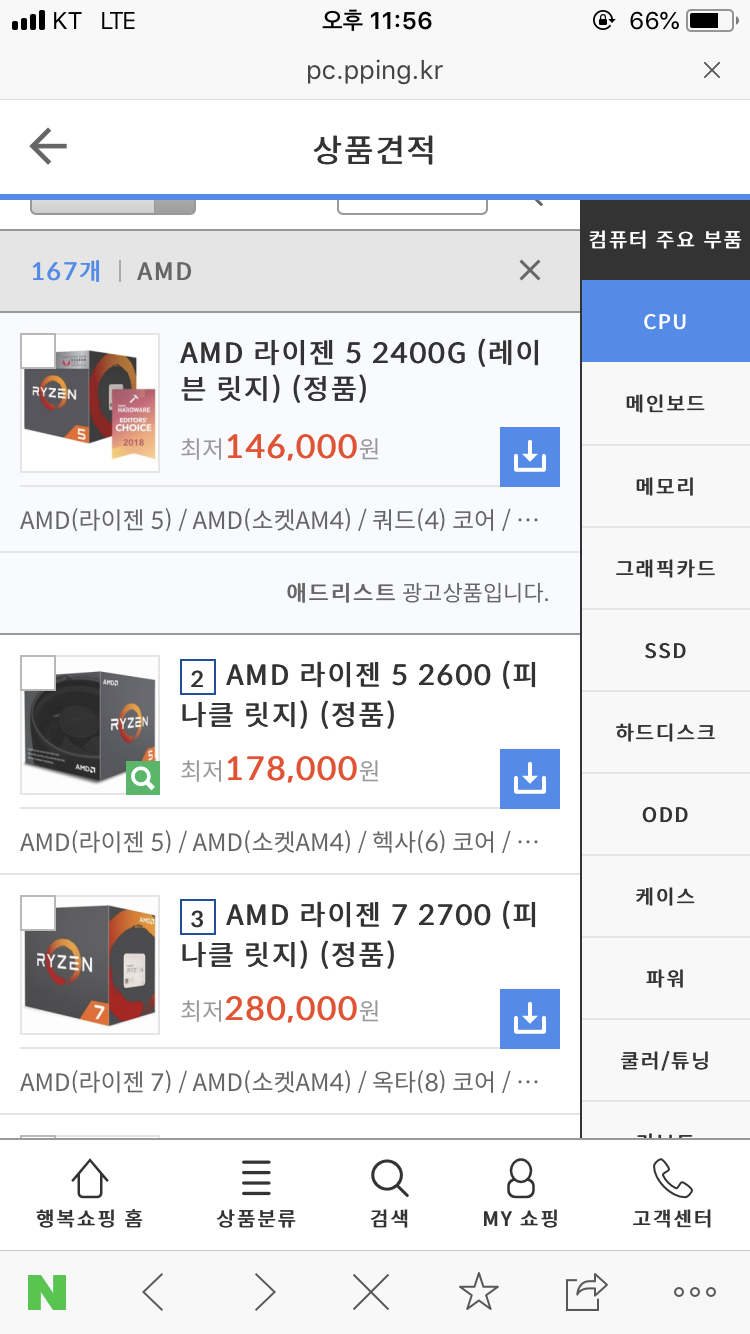Switch to the 그래픽카드 category

tap(665, 568)
